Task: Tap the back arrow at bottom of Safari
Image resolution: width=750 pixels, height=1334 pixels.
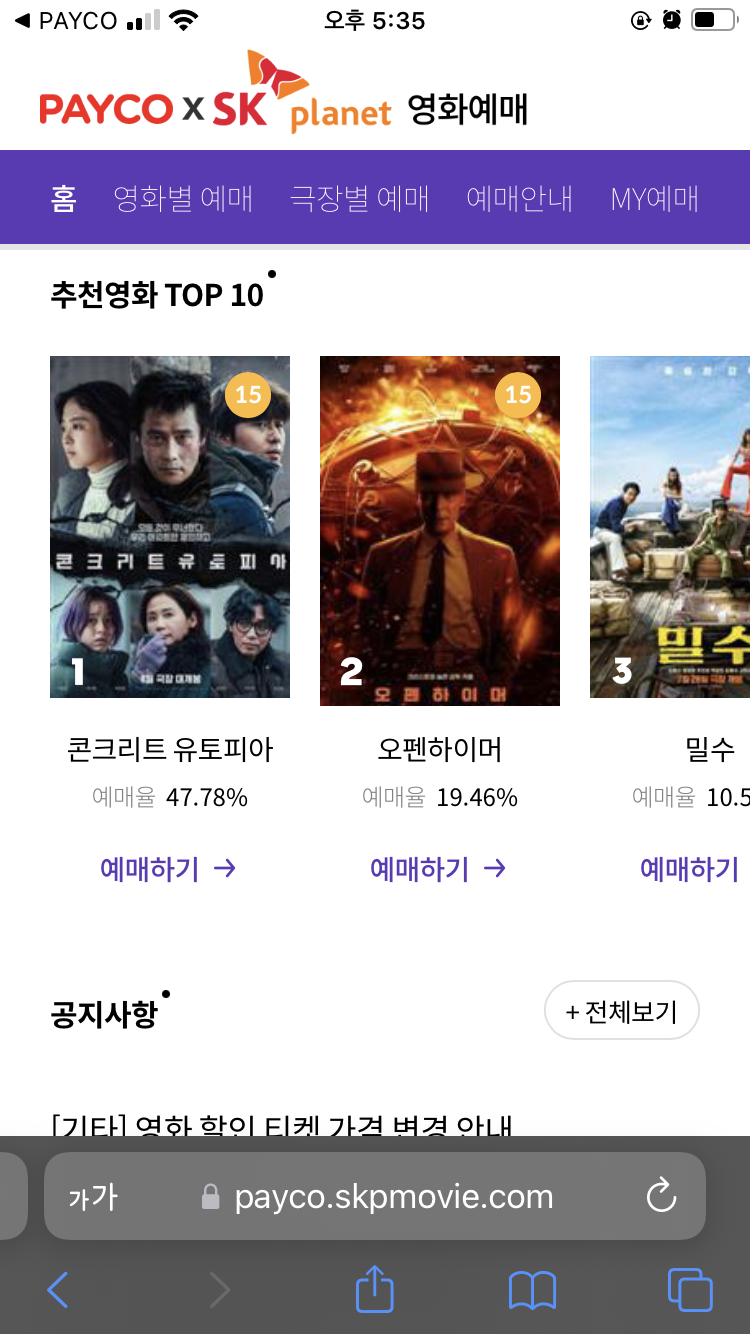Action: (x=57, y=1289)
